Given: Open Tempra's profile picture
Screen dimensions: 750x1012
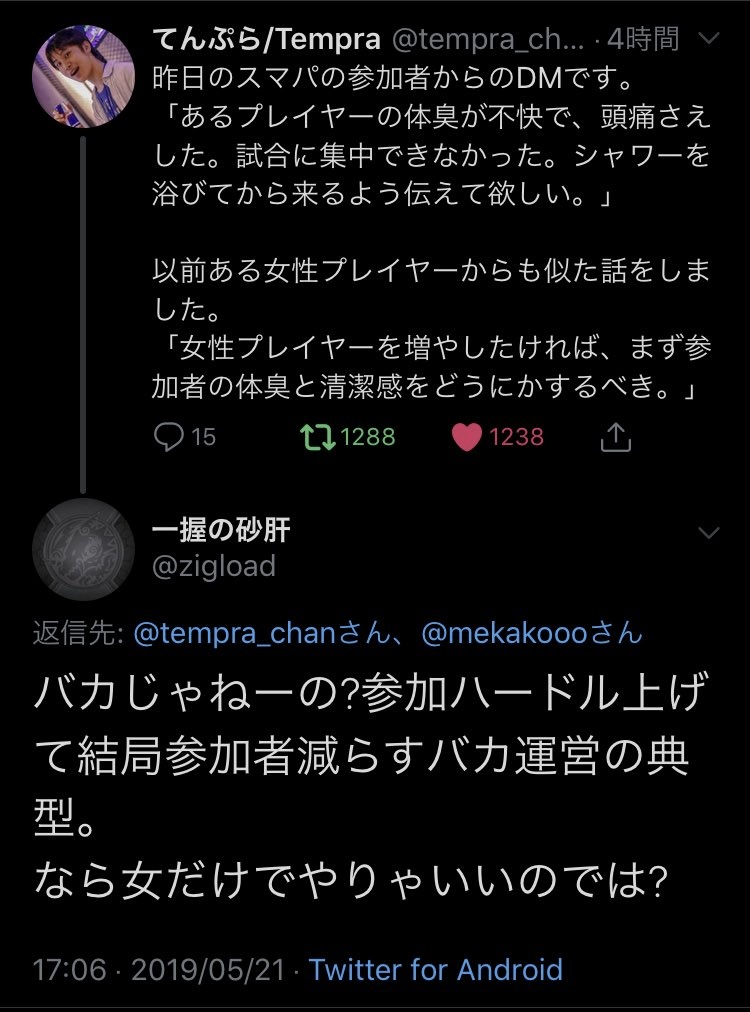Looking at the screenshot, I should [x=82, y=76].
